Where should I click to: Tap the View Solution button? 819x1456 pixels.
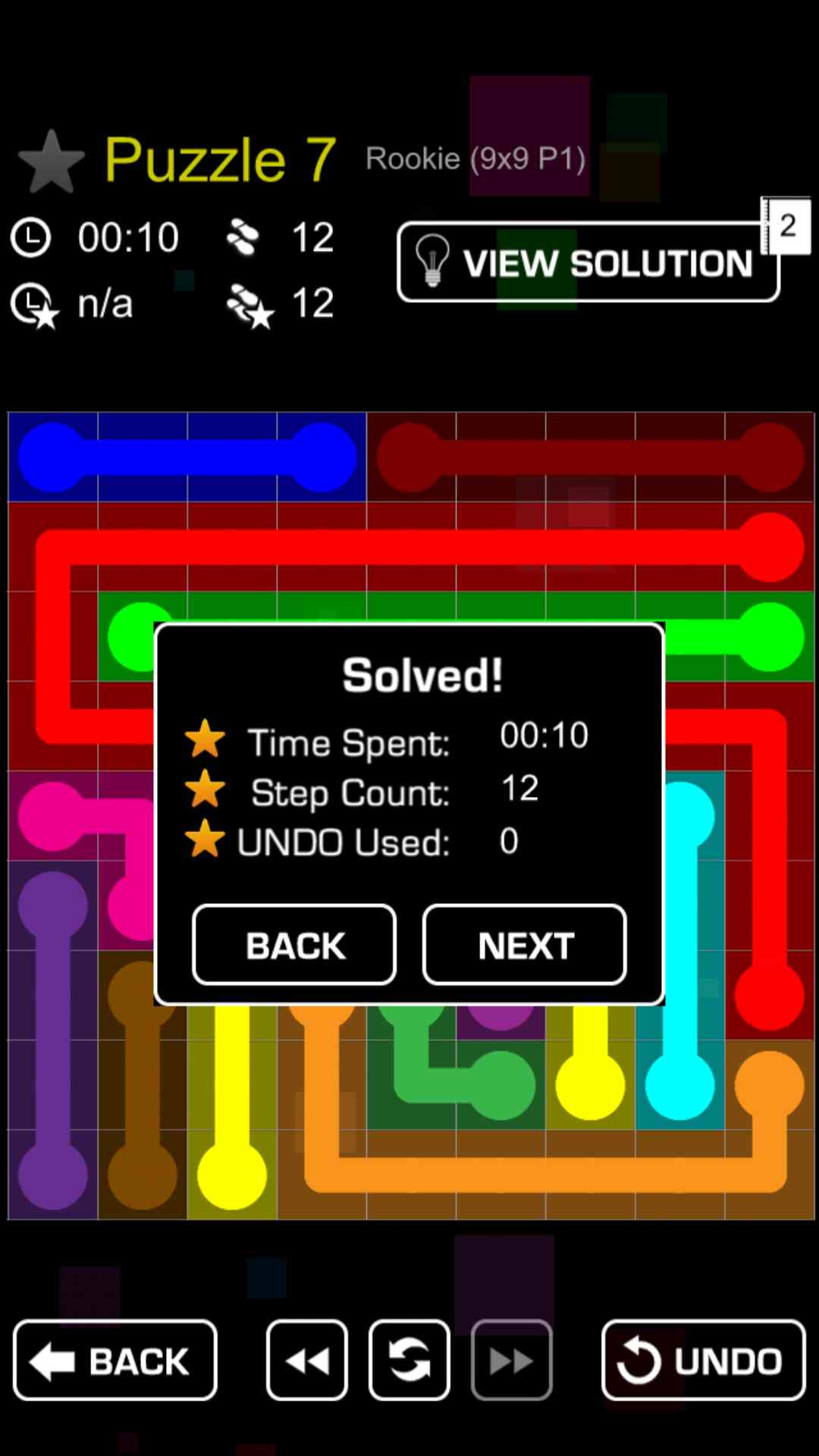pyautogui.click(x=588, y=262)
